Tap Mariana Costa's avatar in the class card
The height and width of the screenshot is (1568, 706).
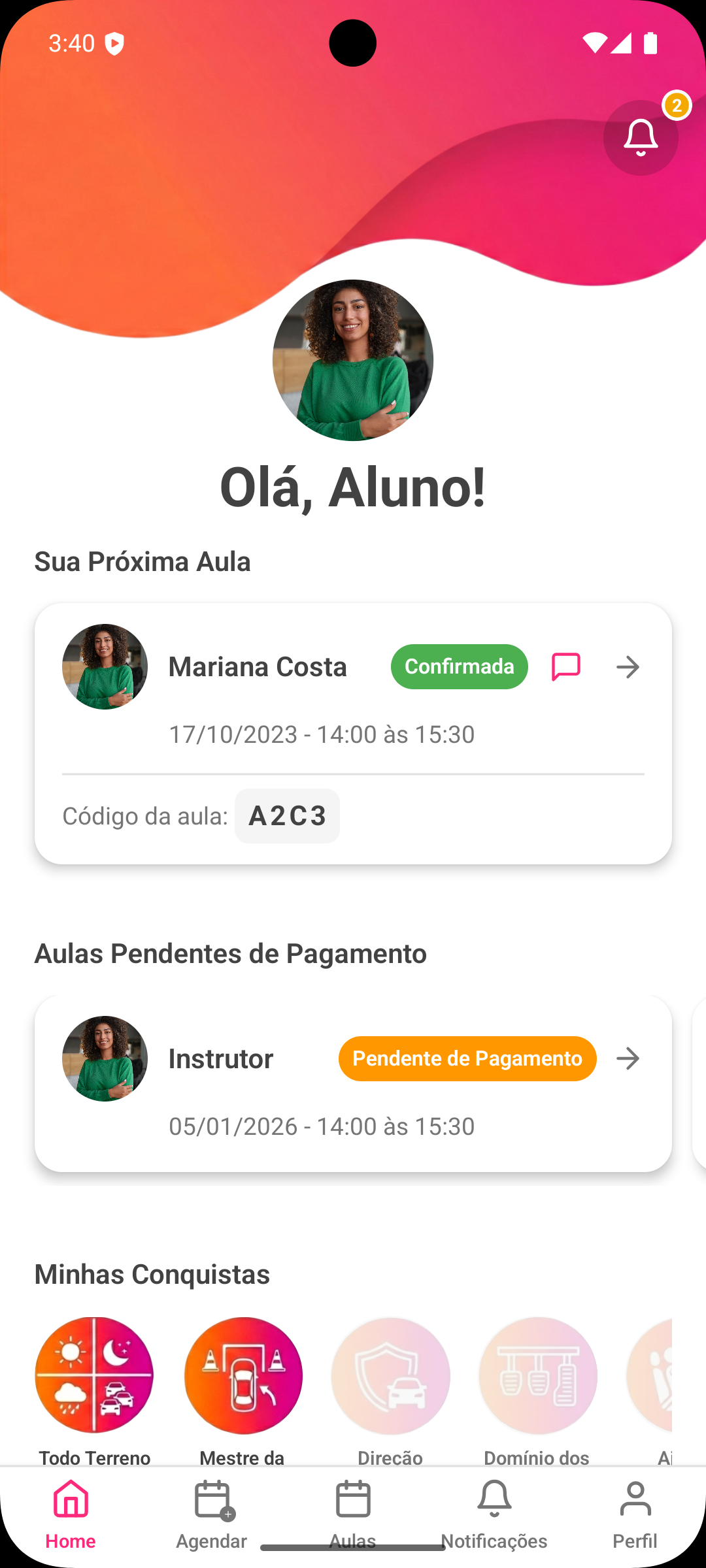click(x=105, y=666)
